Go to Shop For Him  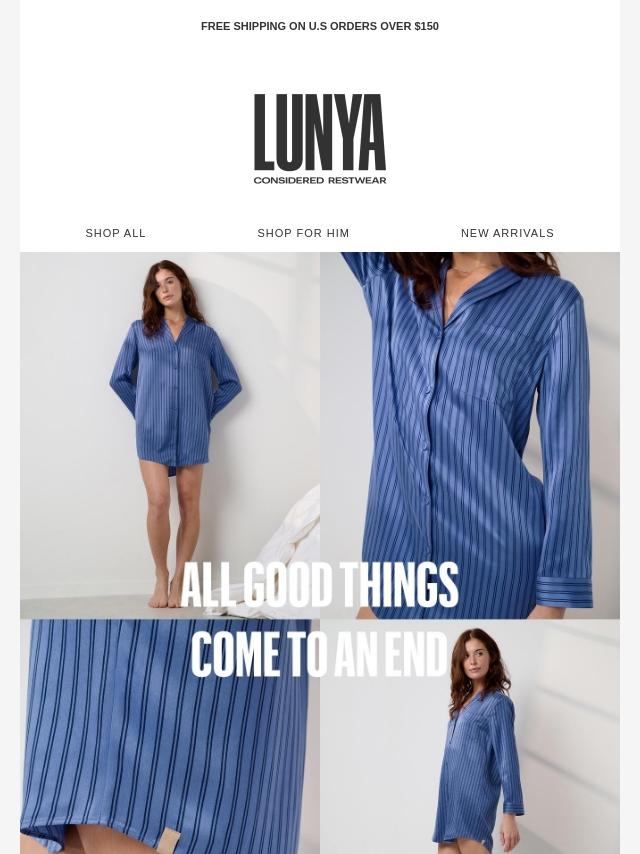tap(303, 233)
